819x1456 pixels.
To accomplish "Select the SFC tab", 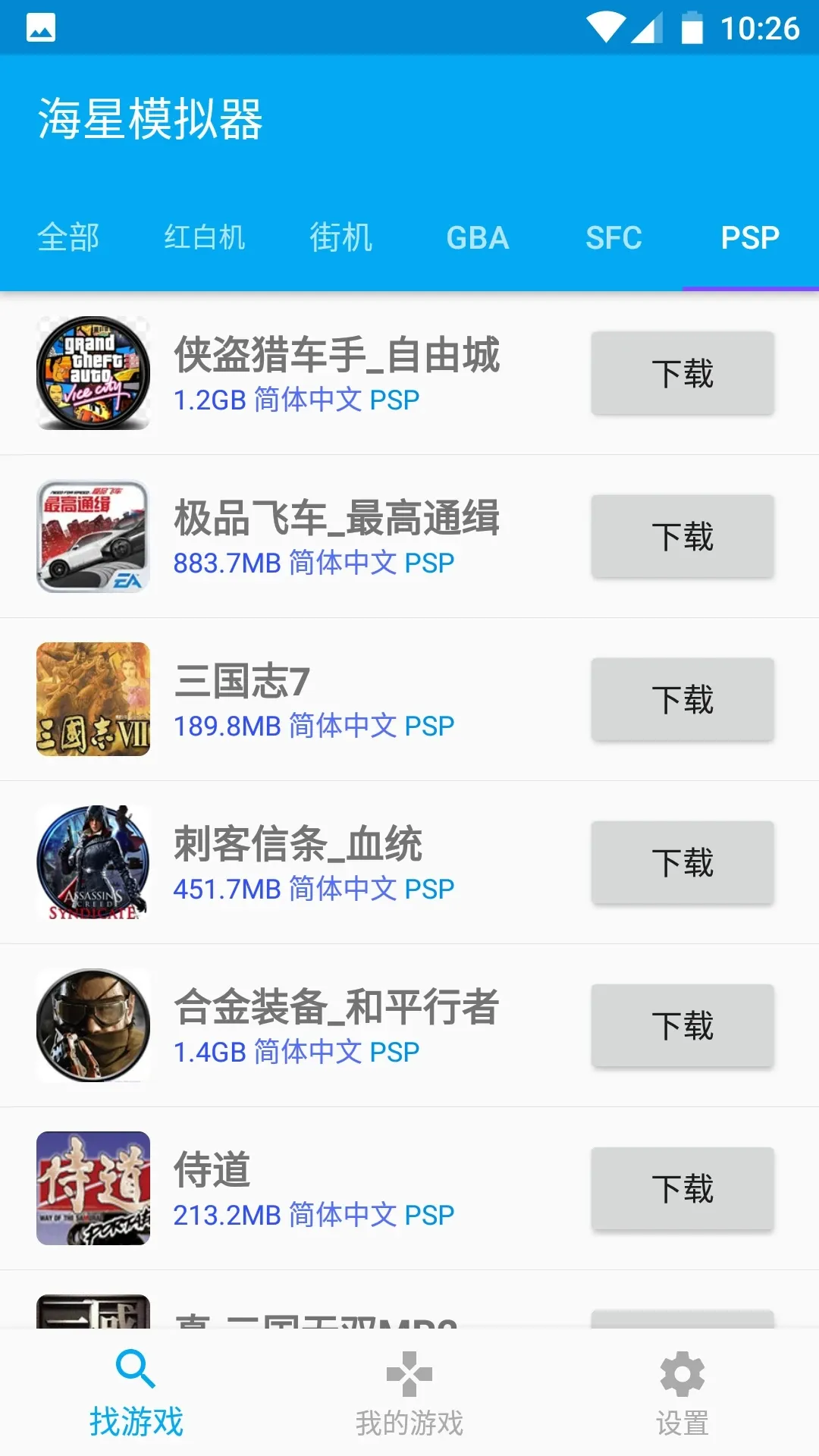I will point(613,237).
